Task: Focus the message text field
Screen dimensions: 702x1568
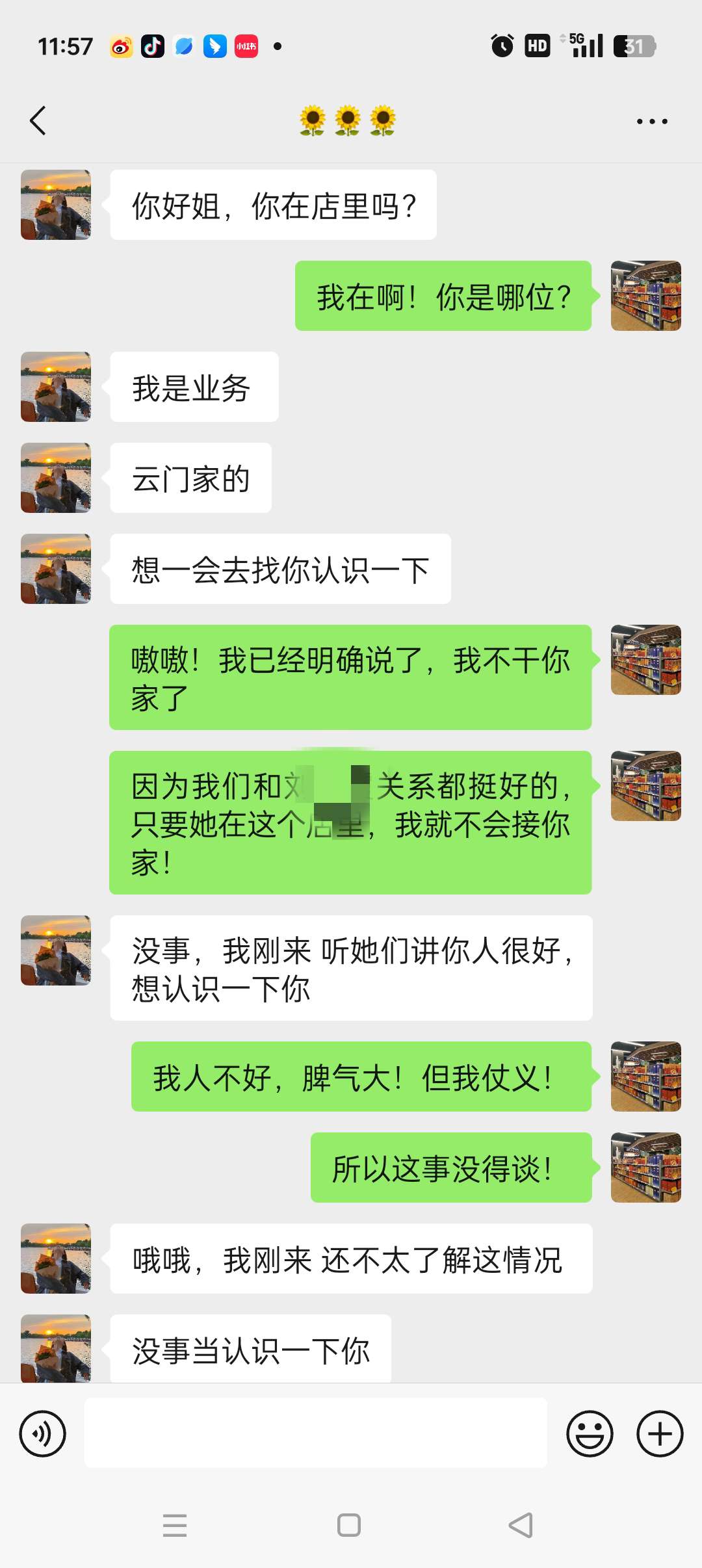Action: coord(315,1433)
